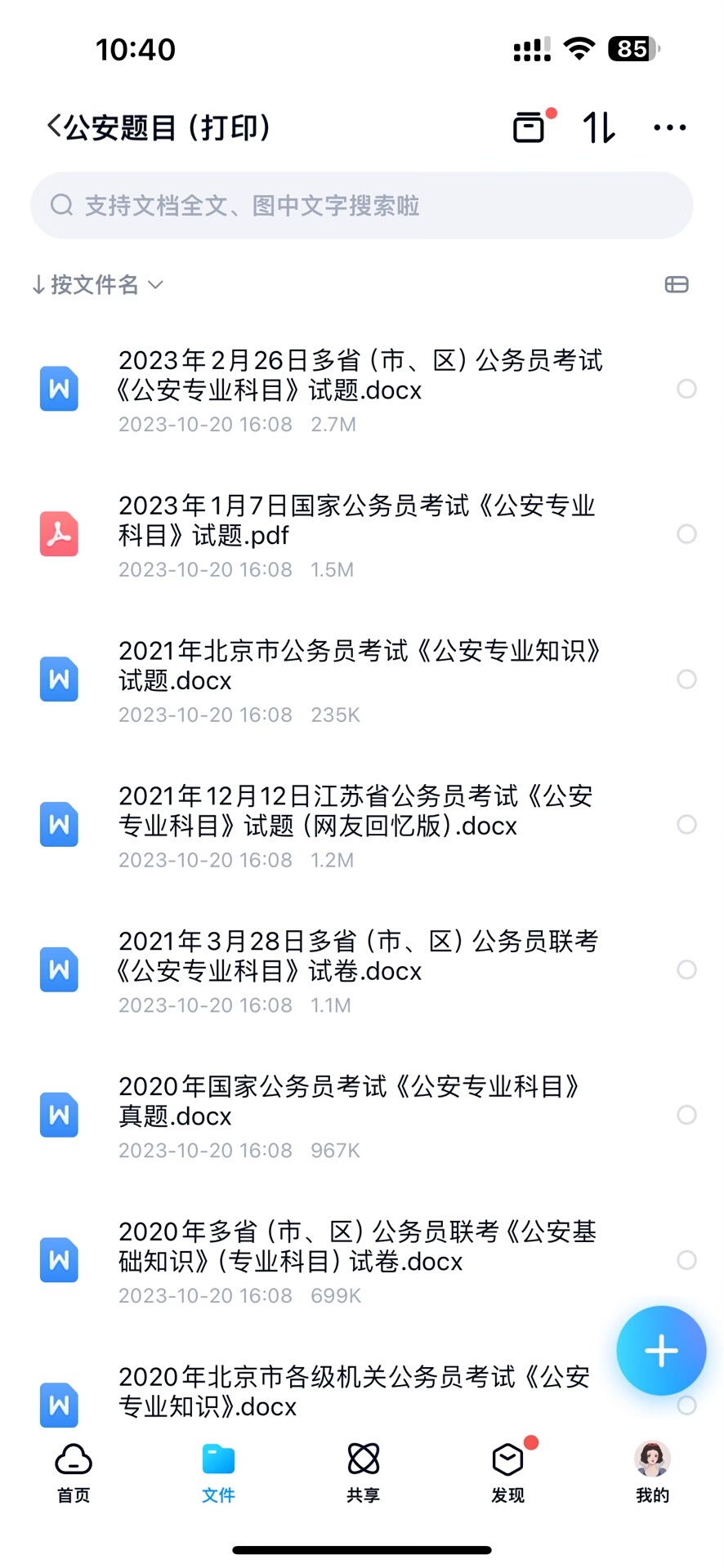
Task: Switch to the 我的 tab
Action: pyautogui.click(x=652, y=1472)
